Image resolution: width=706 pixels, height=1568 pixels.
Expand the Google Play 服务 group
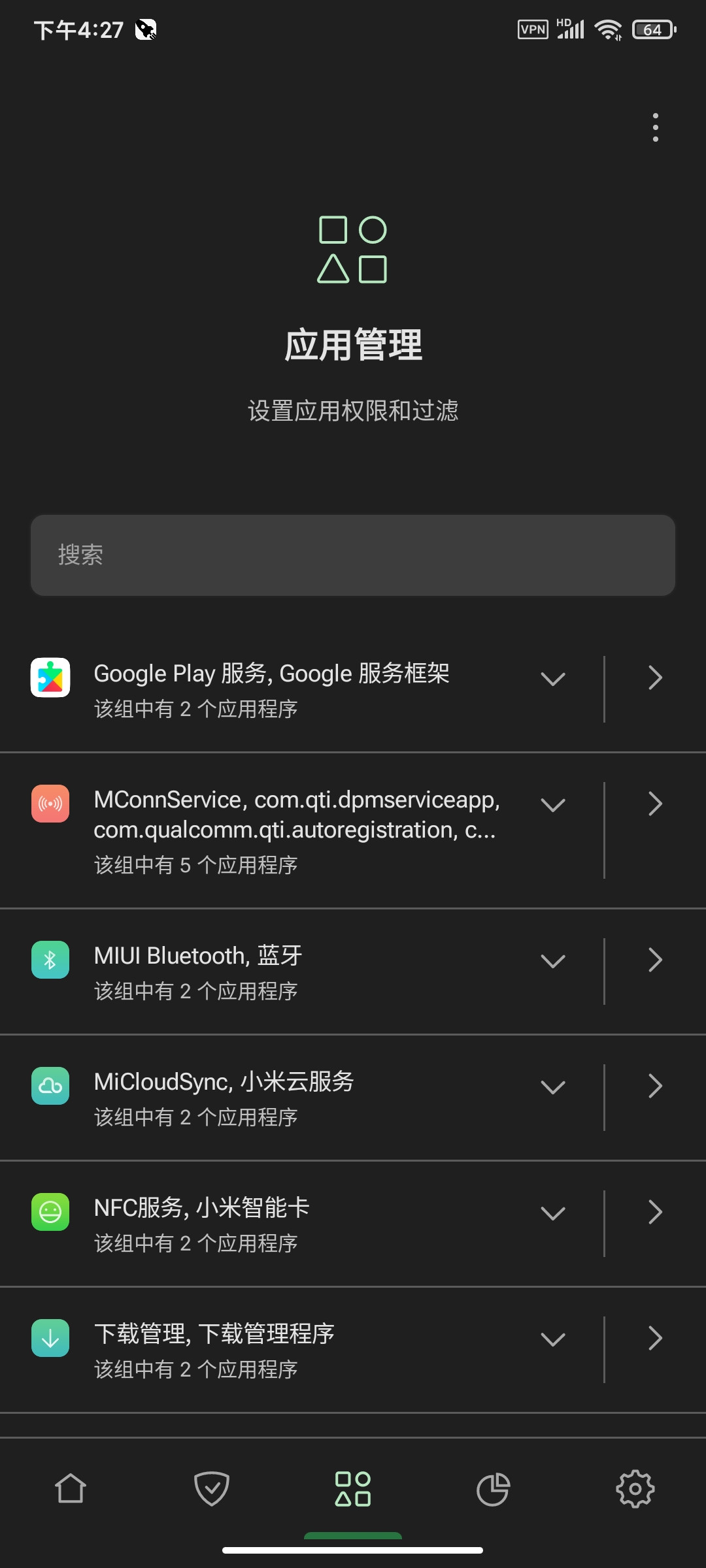pyautogui.click(x=553, y=679)
